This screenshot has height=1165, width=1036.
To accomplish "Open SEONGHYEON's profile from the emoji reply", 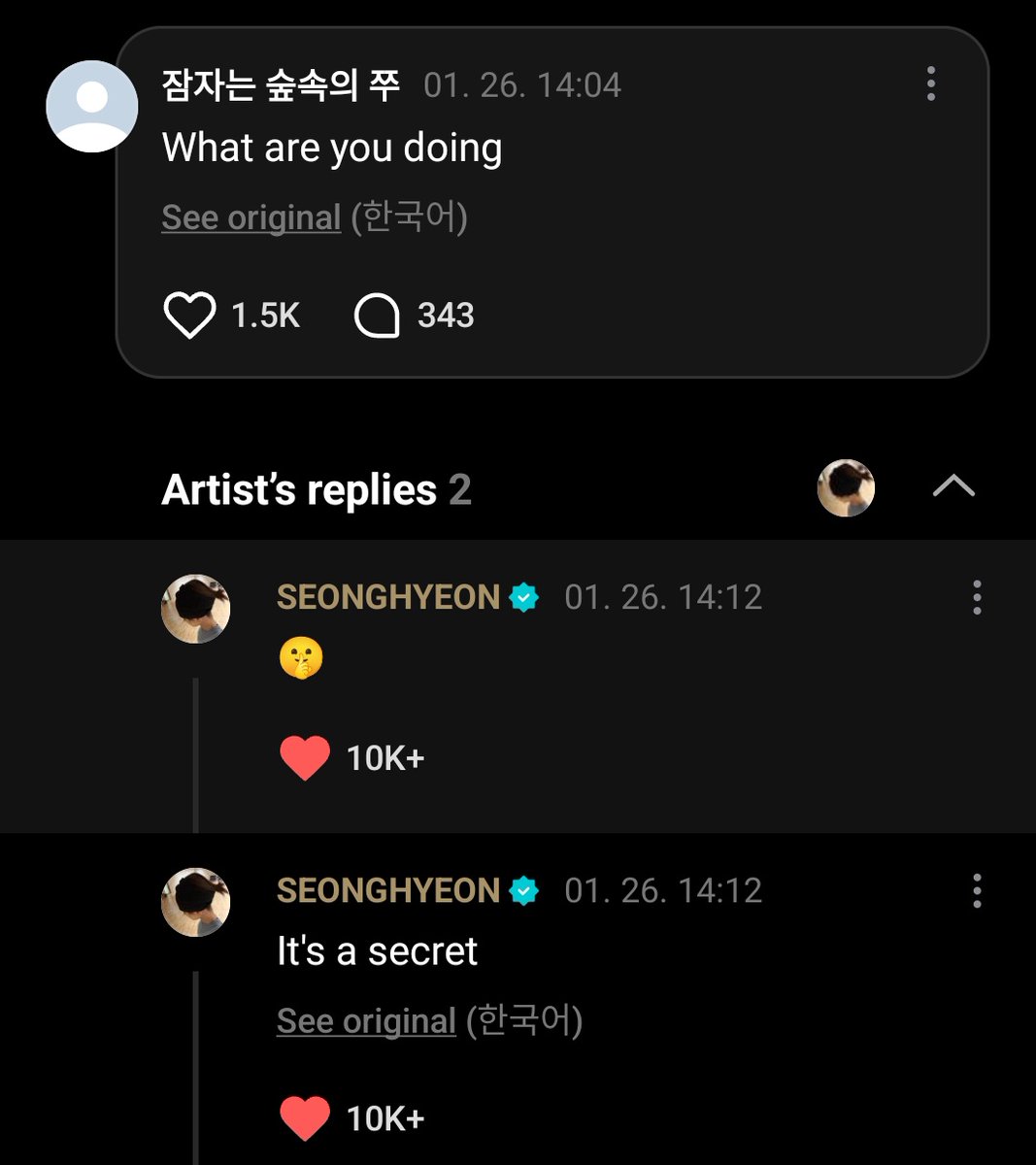I will pos(195,609).
